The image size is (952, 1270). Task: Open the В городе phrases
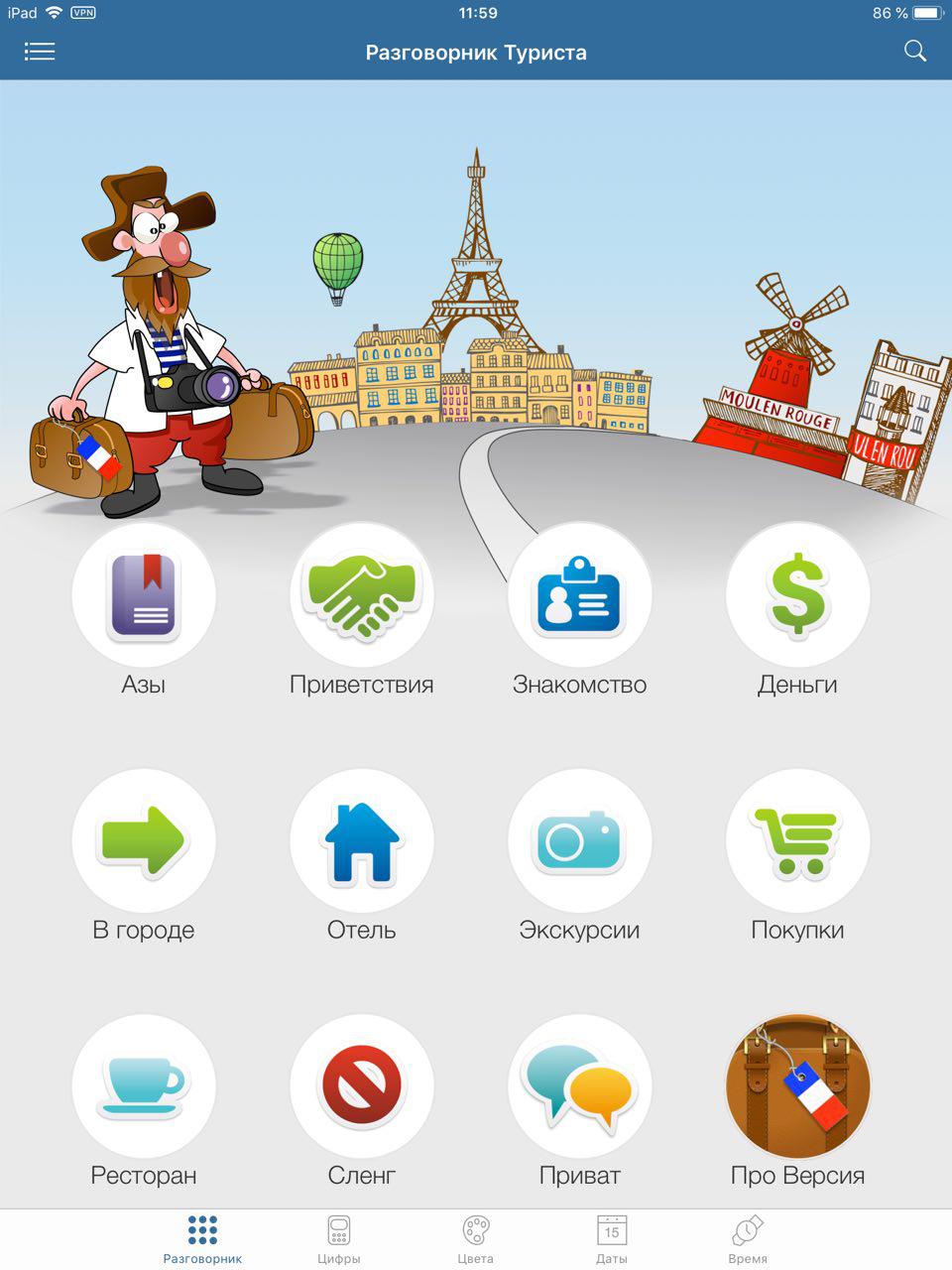pyautogui.click(x=144, y=841)
